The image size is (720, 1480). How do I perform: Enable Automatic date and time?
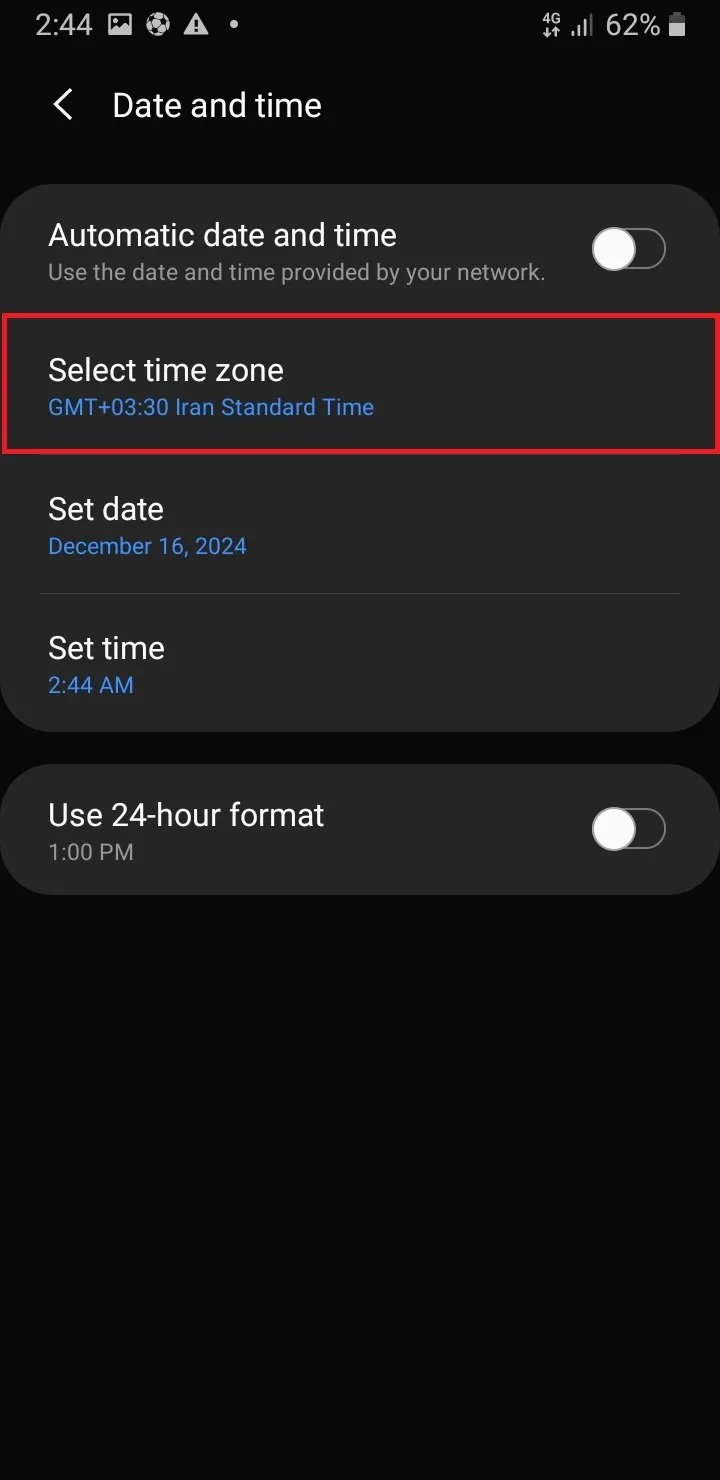click(628, 249)
